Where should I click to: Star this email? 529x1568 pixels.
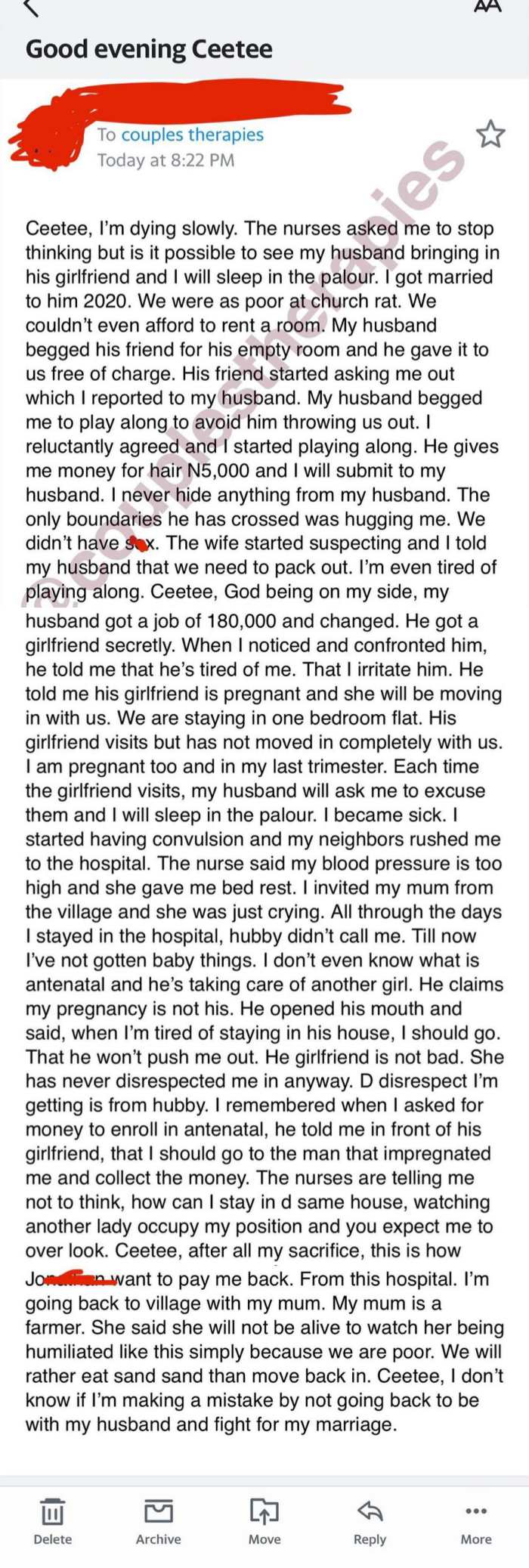point(490,134)
